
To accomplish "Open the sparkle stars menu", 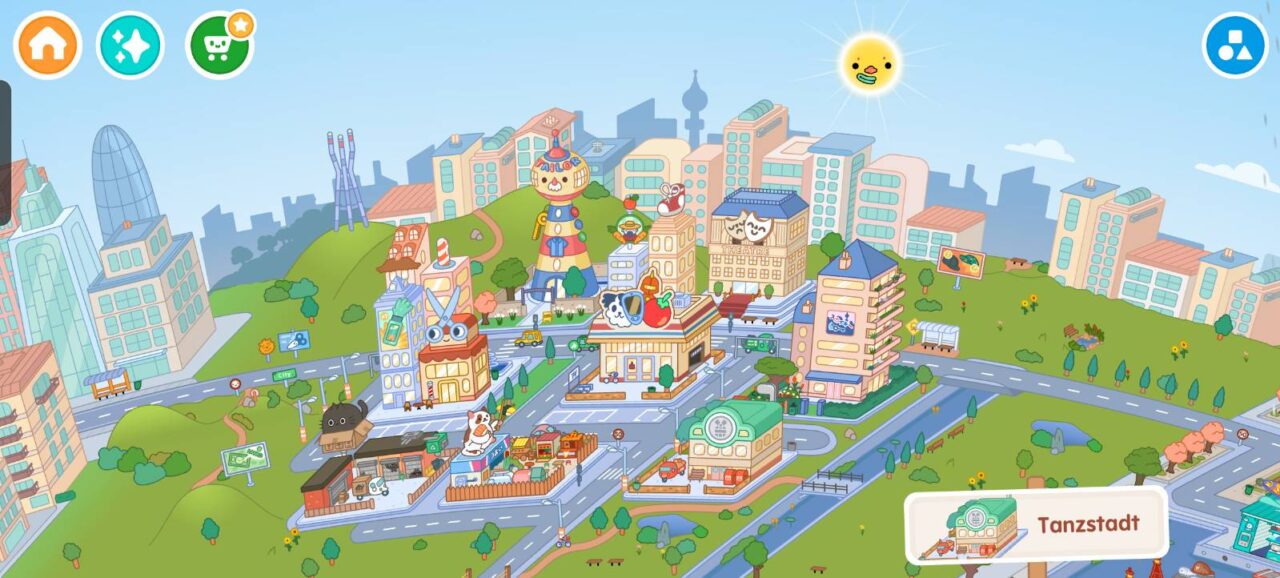I will [130, 45].
